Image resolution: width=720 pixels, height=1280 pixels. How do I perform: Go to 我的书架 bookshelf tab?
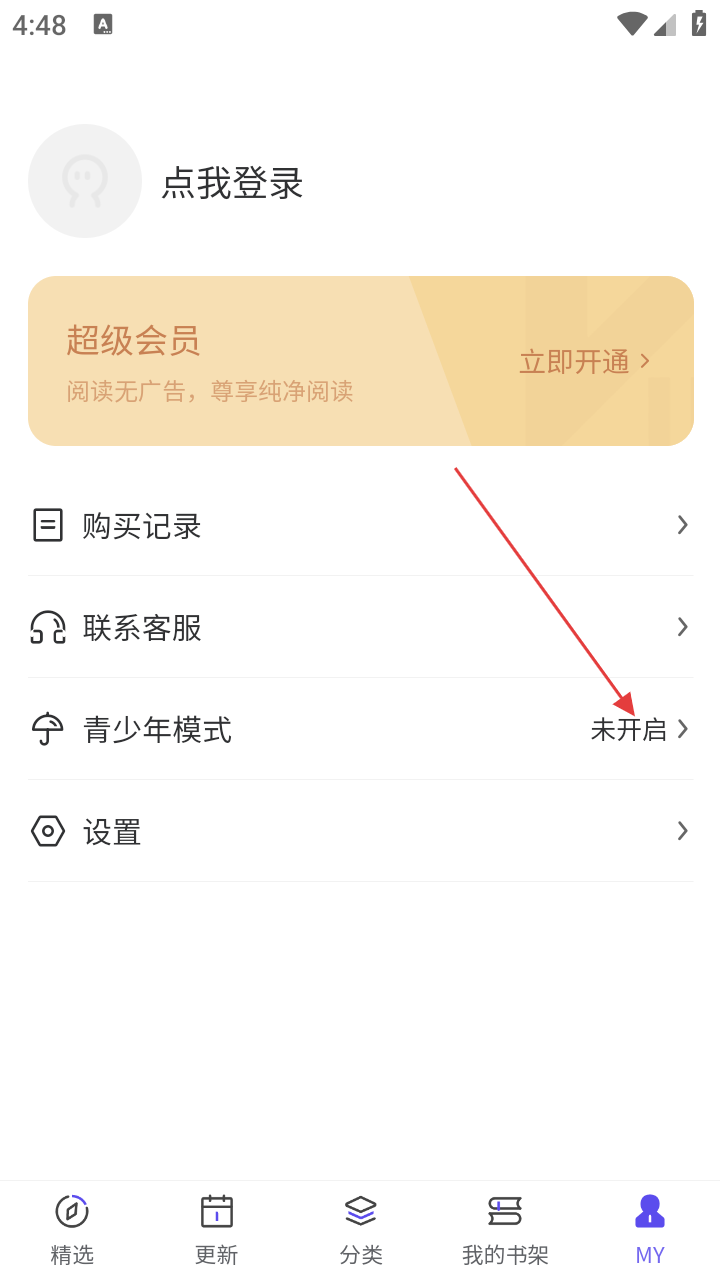click(x=505, y=1229)
